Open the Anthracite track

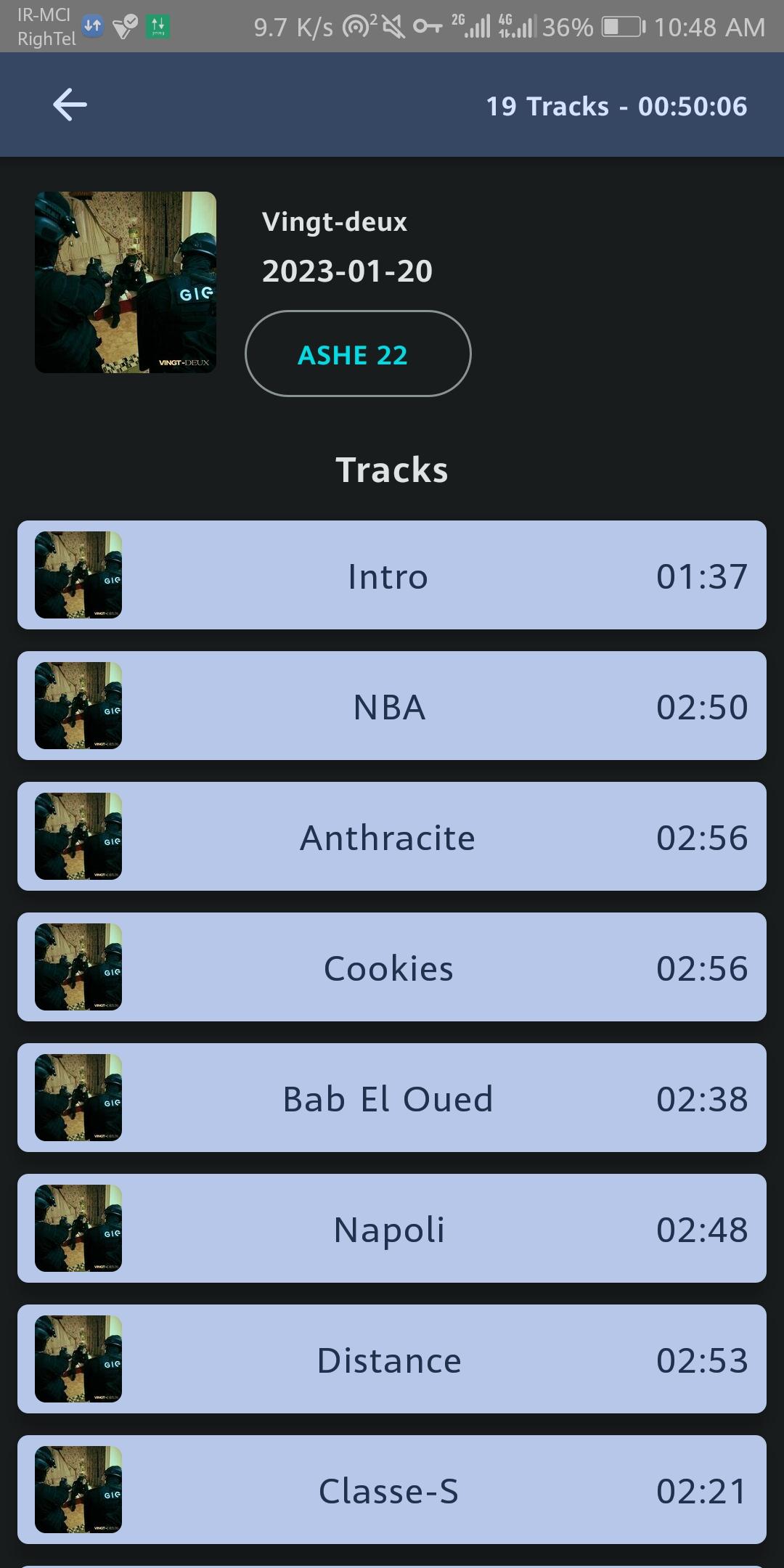coord(392,836)
